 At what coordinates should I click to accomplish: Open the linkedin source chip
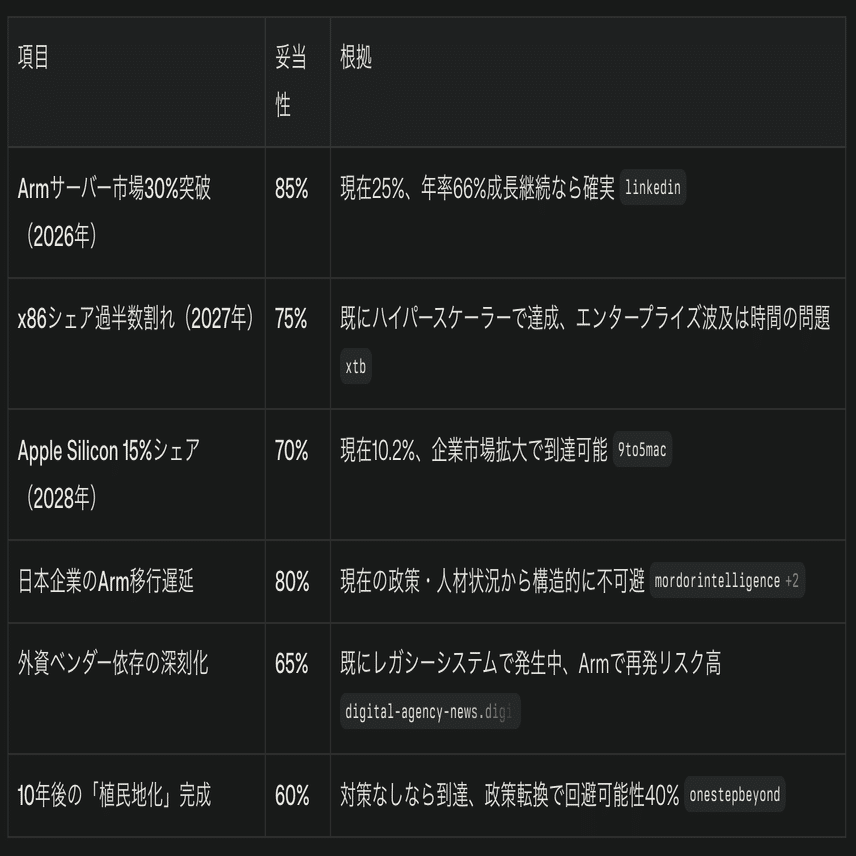point(652,187)
